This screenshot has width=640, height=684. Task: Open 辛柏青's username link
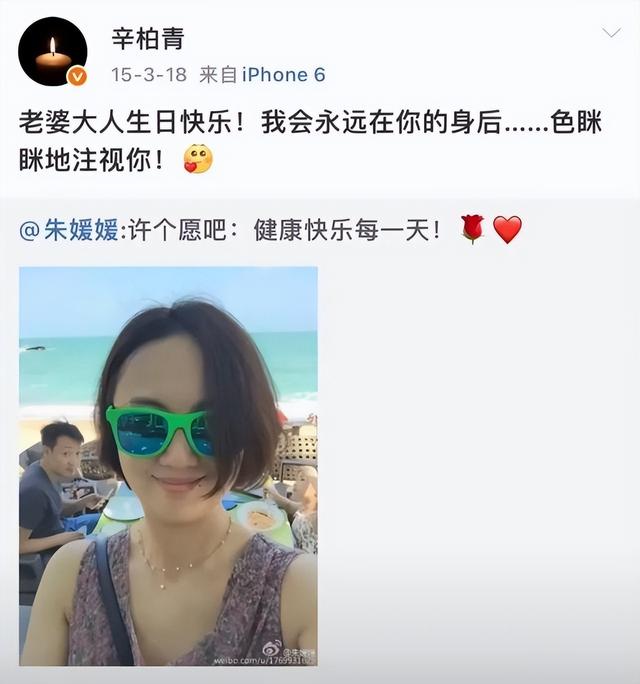(147, 38)
